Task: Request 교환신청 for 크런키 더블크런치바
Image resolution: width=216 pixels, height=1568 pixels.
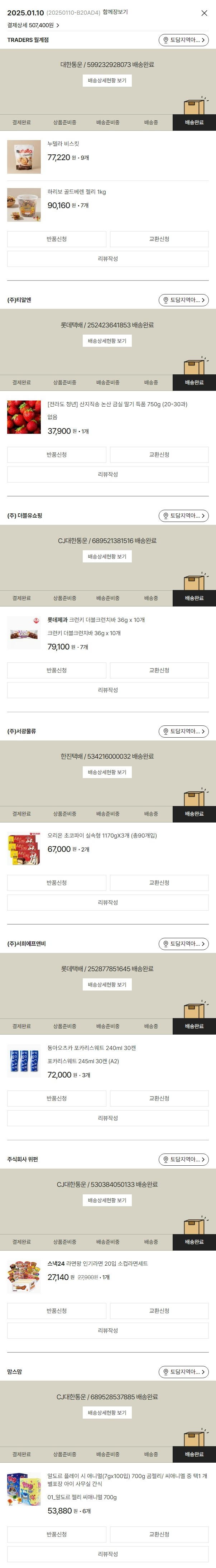Action: pyautogui.click(x=159, y=670)
